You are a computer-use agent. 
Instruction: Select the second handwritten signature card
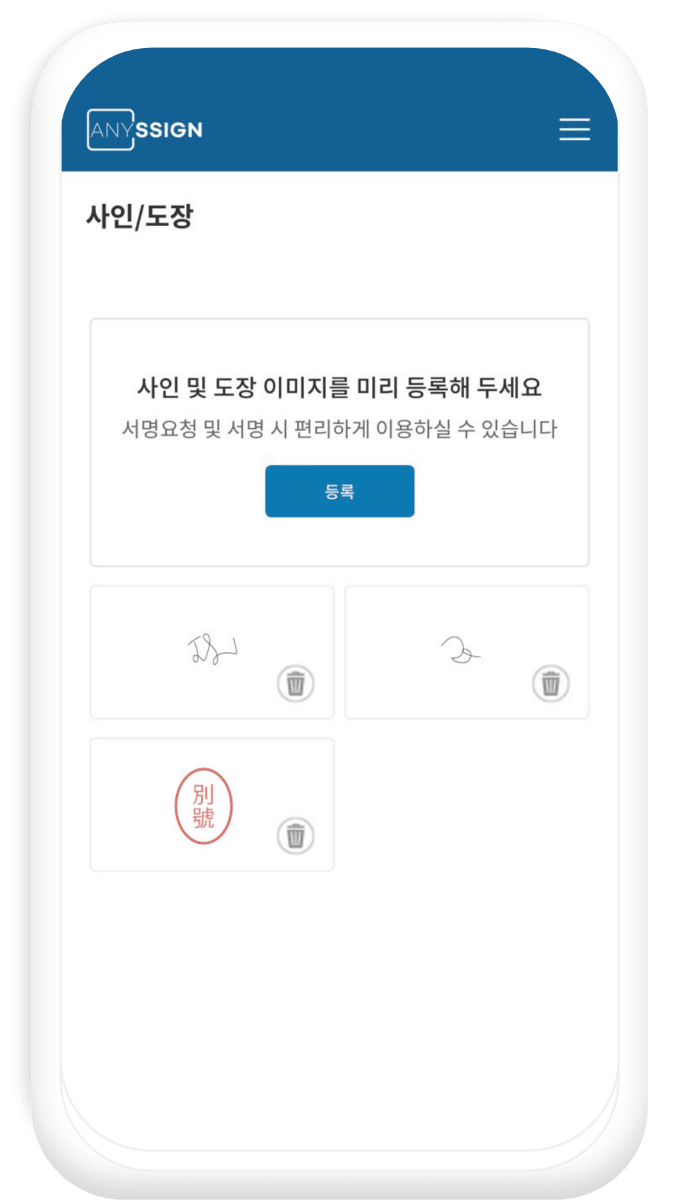458,650
